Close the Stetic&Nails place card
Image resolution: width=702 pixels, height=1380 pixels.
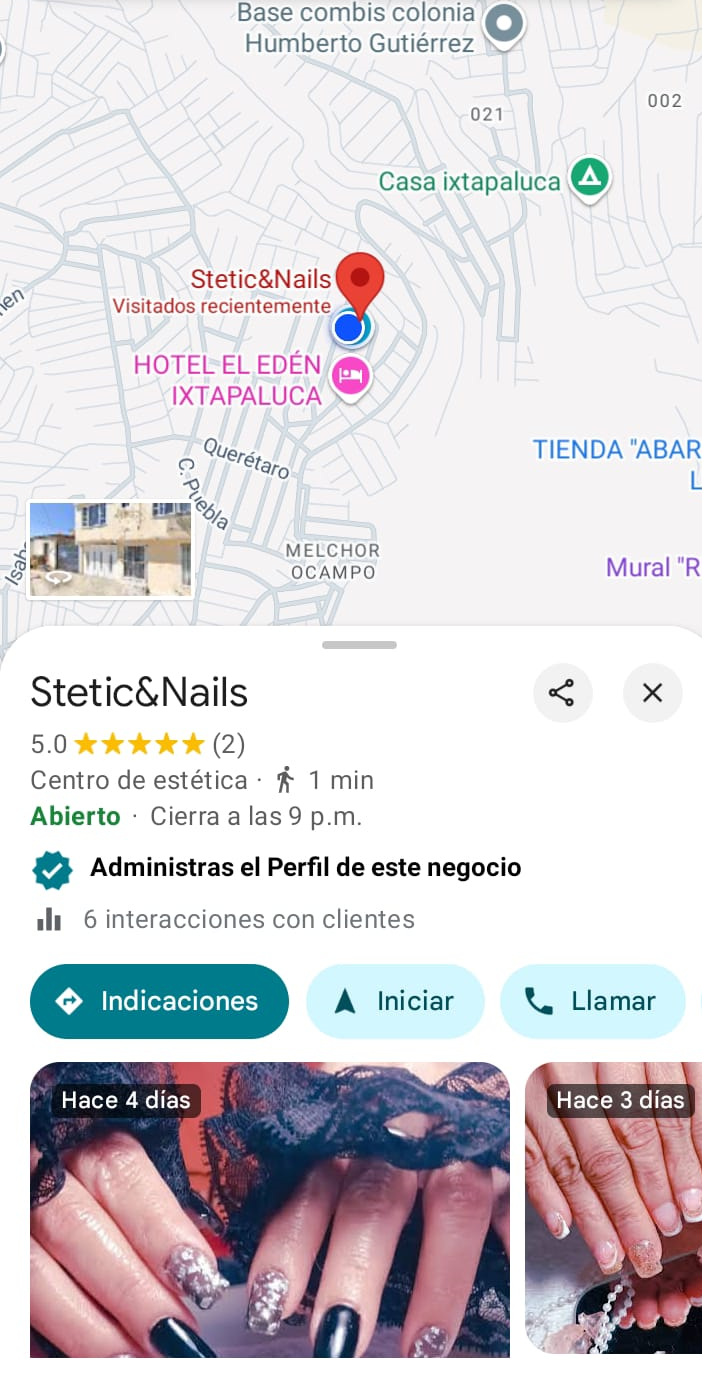[x=652, y=693]
